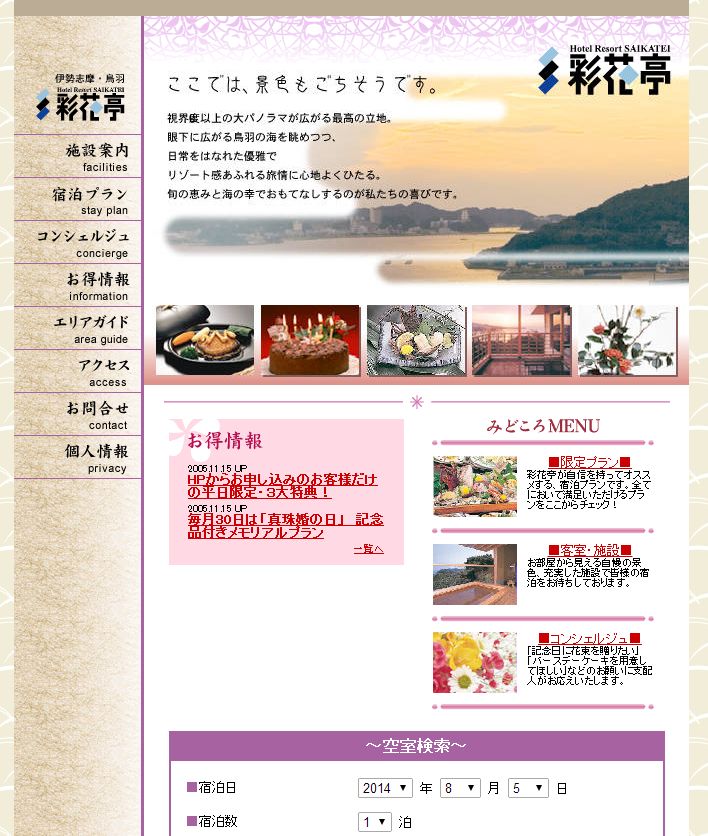Tap the 一覧へ link
The image size is (708, 836).
pos(368,549)
